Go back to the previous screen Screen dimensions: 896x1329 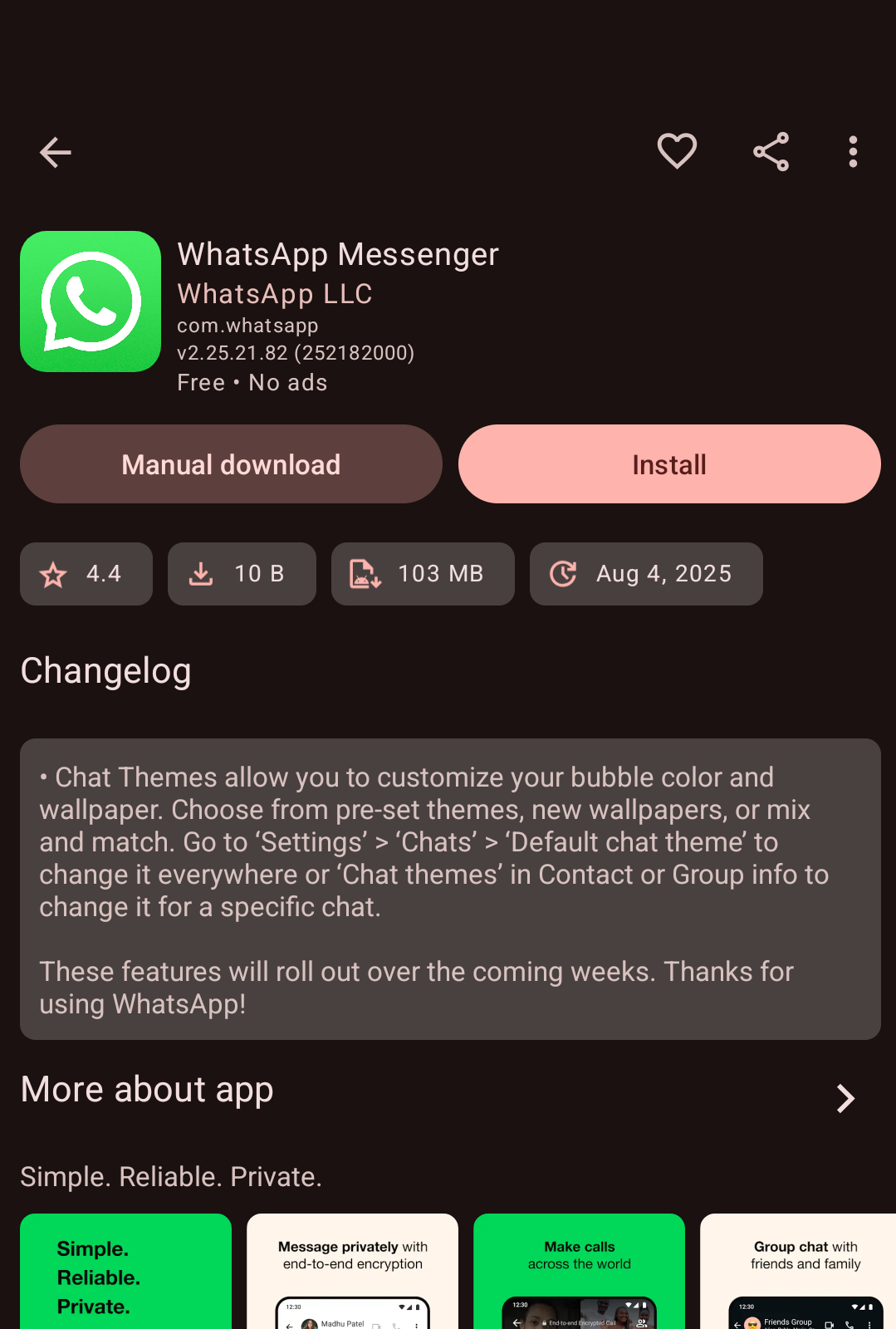[56, 152]
